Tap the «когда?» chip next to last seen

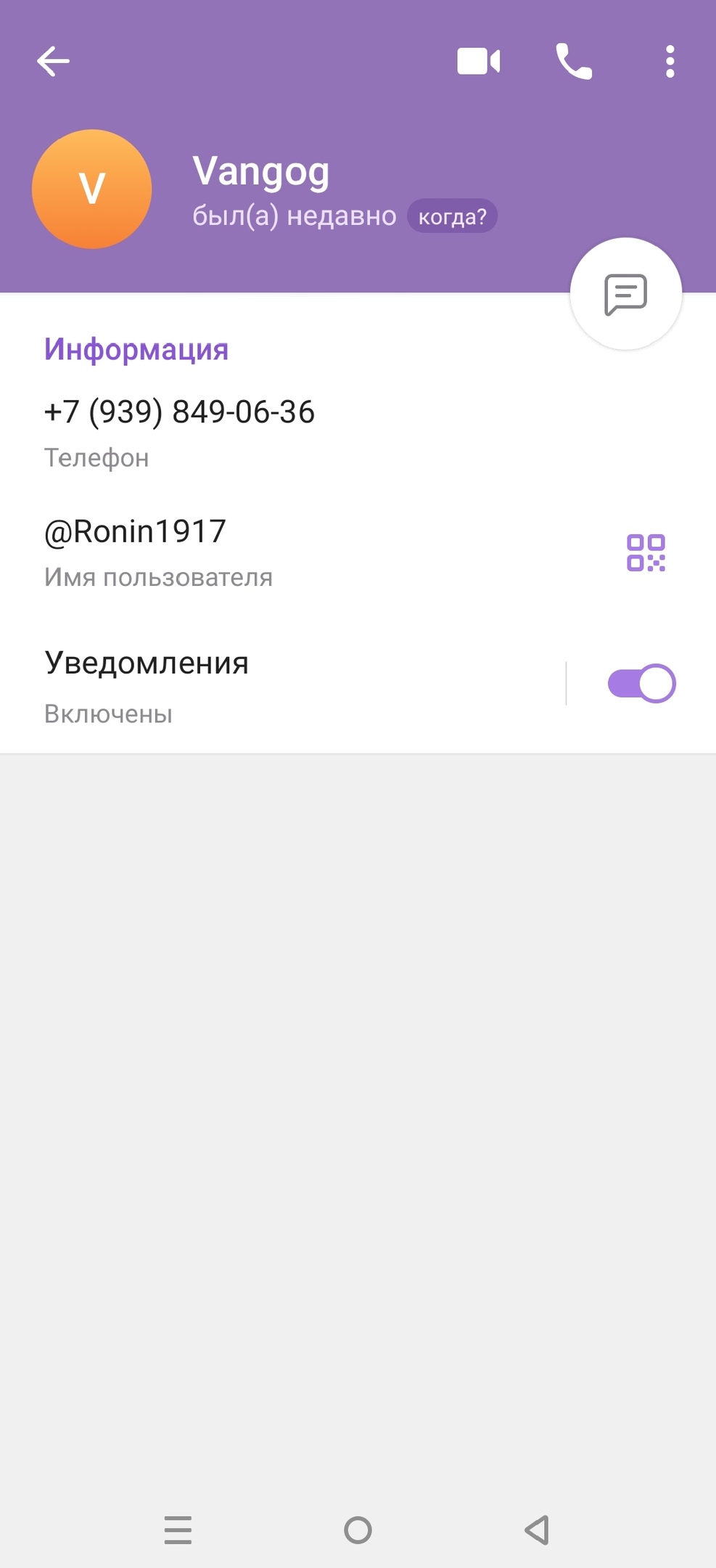(x=452, y=216)
